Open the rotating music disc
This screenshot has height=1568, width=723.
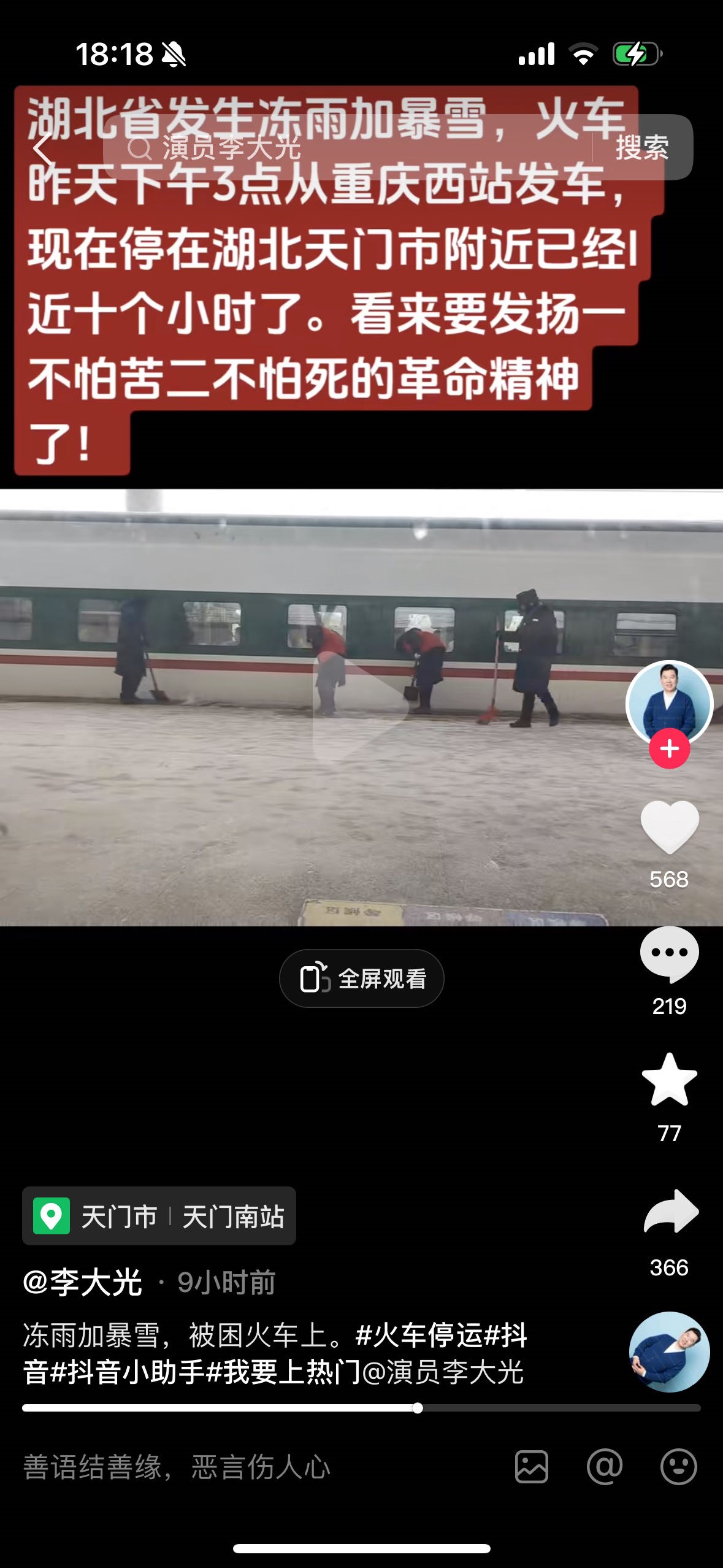[x=669, y=1352]
